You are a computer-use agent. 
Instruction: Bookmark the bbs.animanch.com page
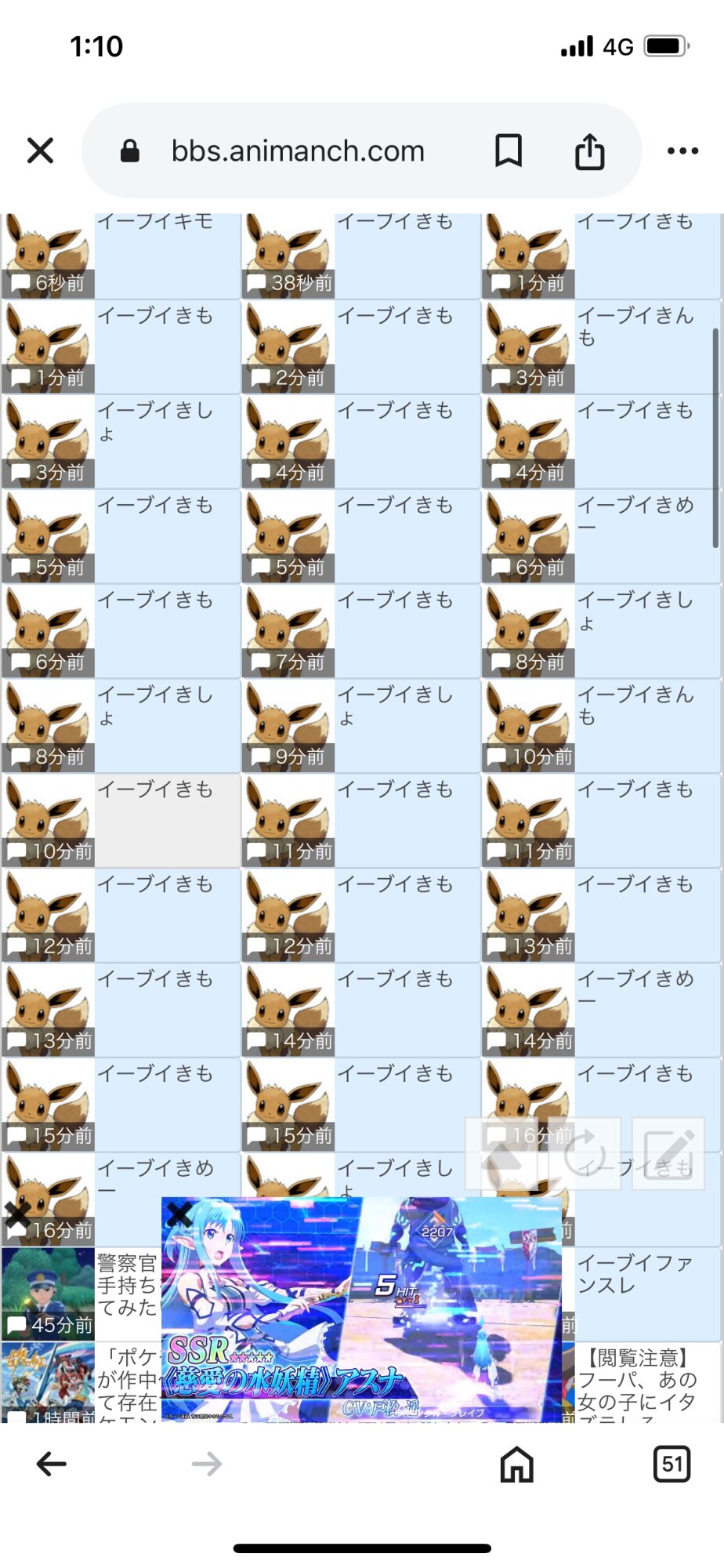click(509, 151)
